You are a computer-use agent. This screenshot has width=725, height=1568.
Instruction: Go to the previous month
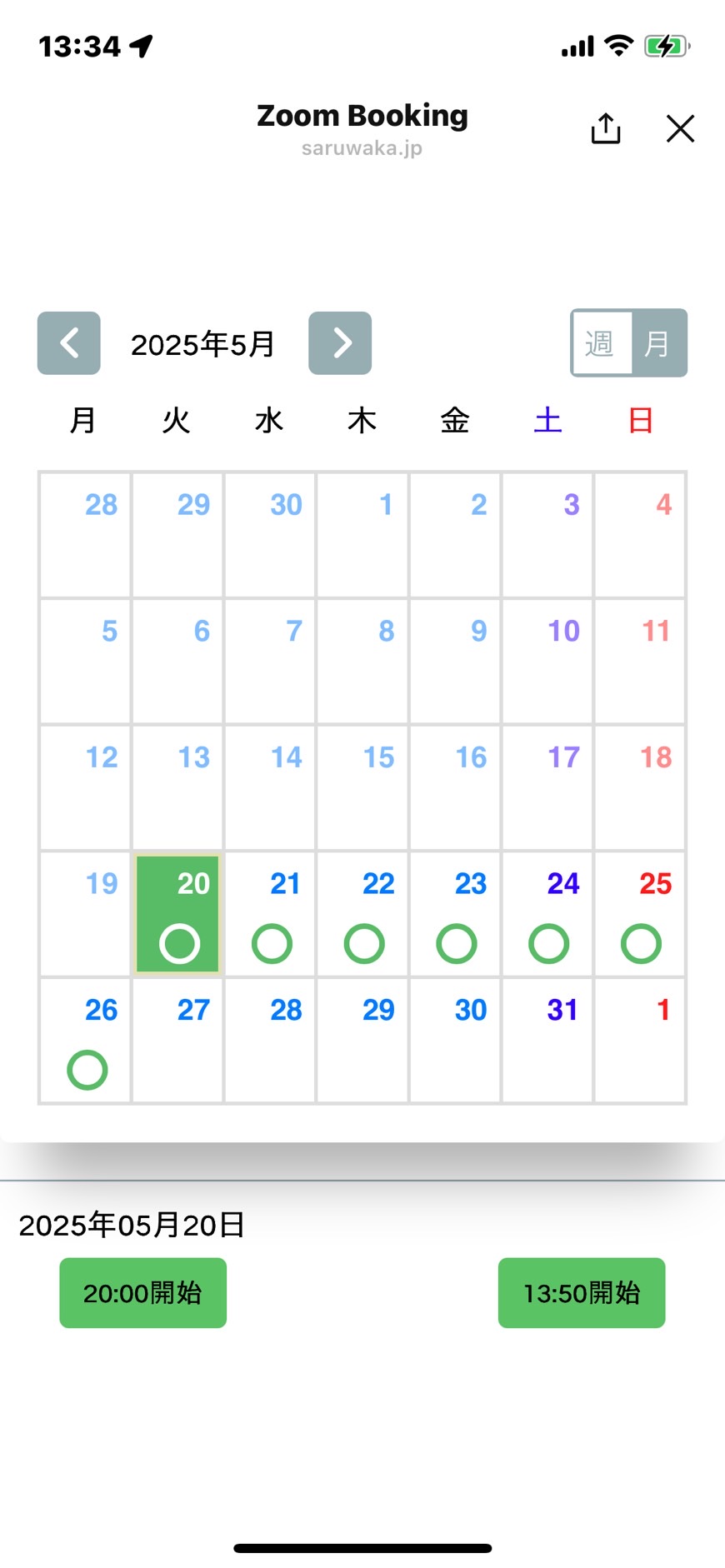pyautogui.click(x=69, y=343)
